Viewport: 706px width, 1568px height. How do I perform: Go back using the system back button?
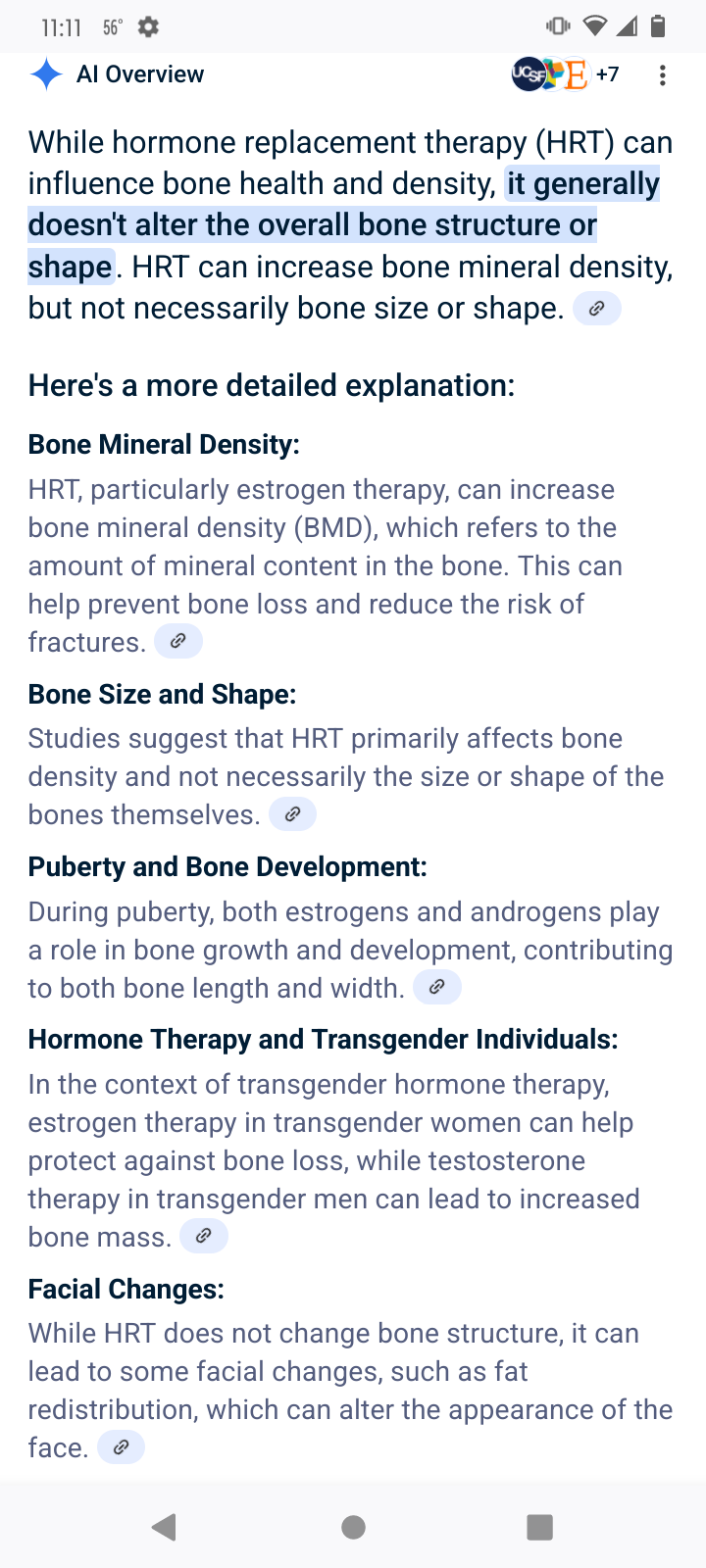(x=165, y=1526)
